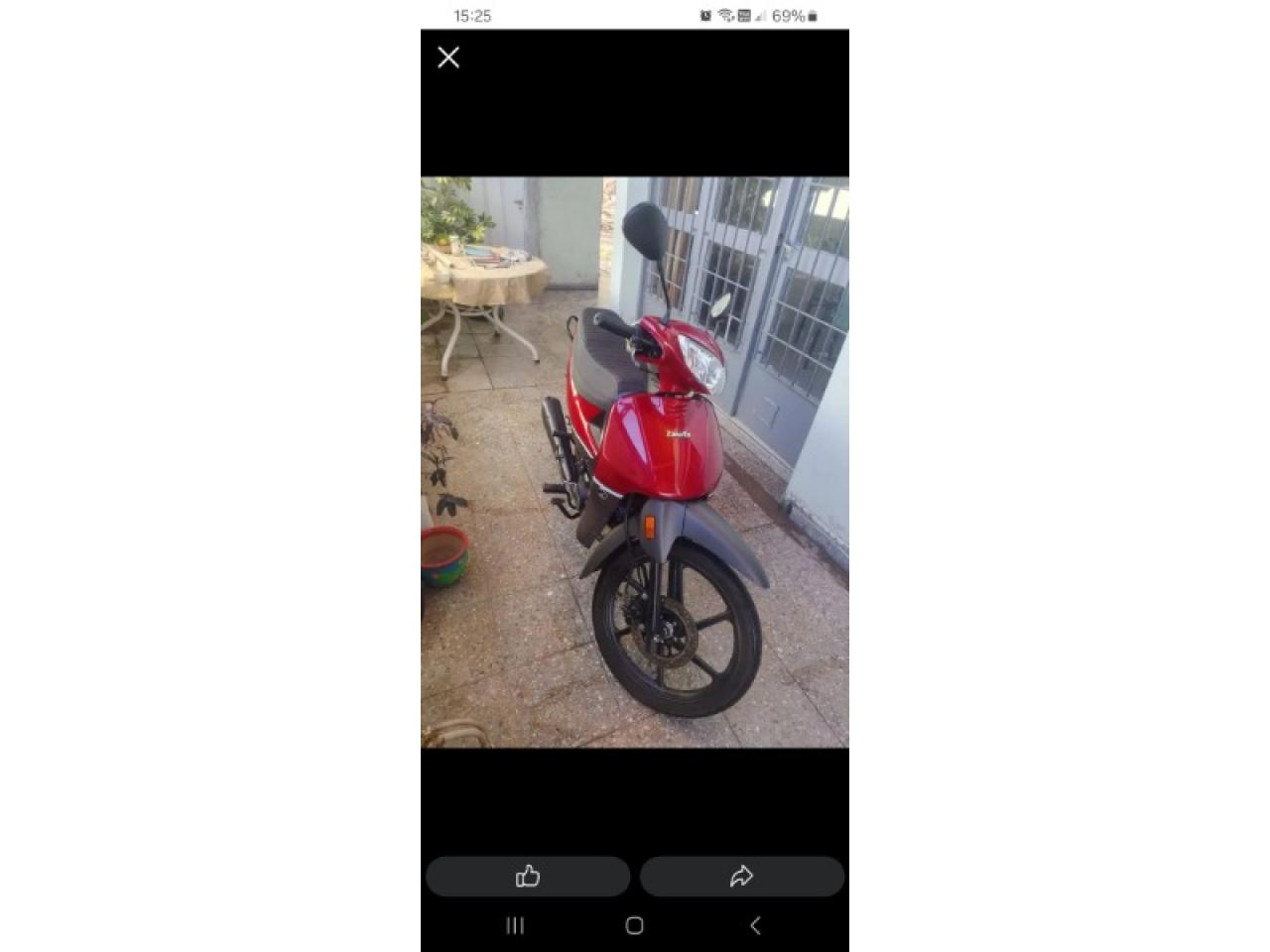The height and width of the screenshot is (952, 1270).
Task: Go back with the navigation bar
Action: (x=755, y=925)
